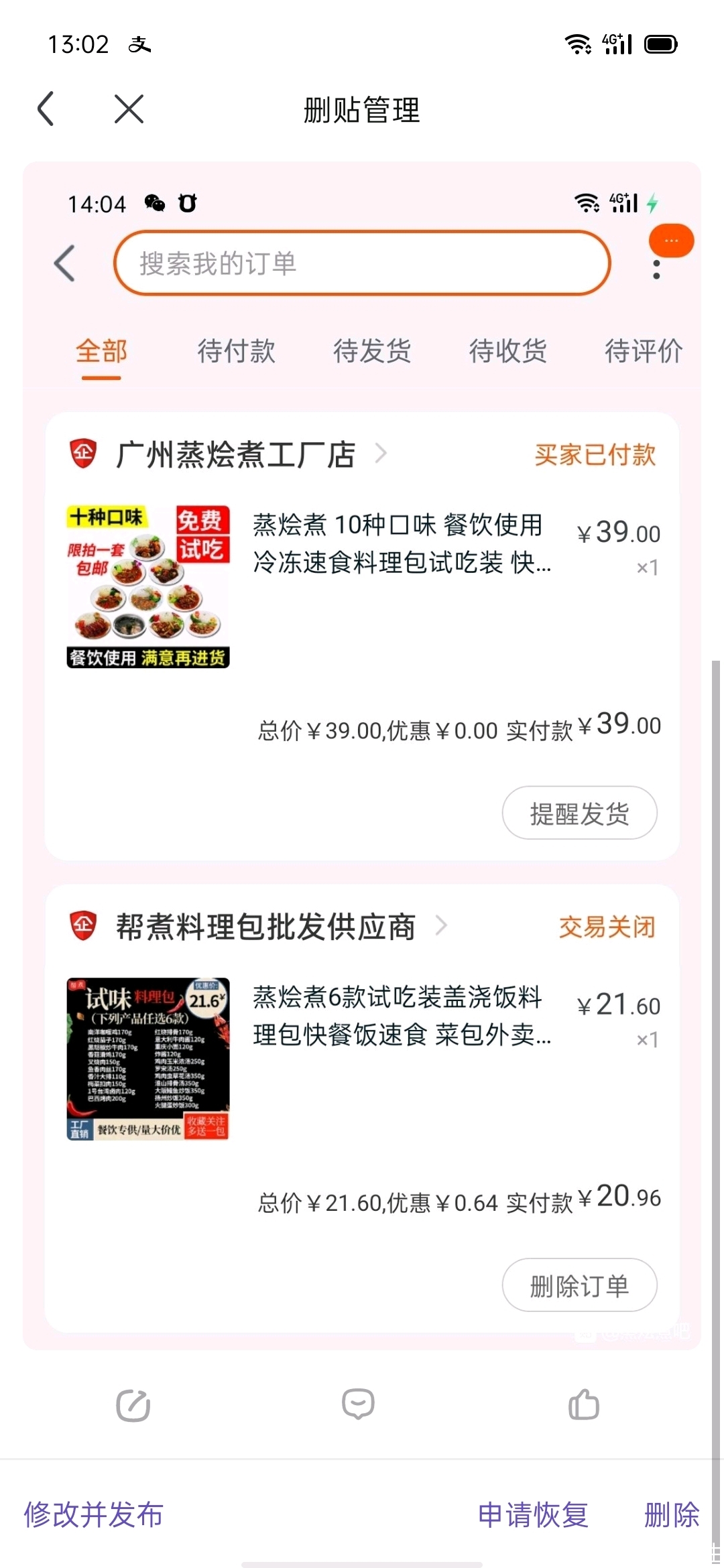
Task: Switch to the 待评价 tab
Action: tap(644, 351)
